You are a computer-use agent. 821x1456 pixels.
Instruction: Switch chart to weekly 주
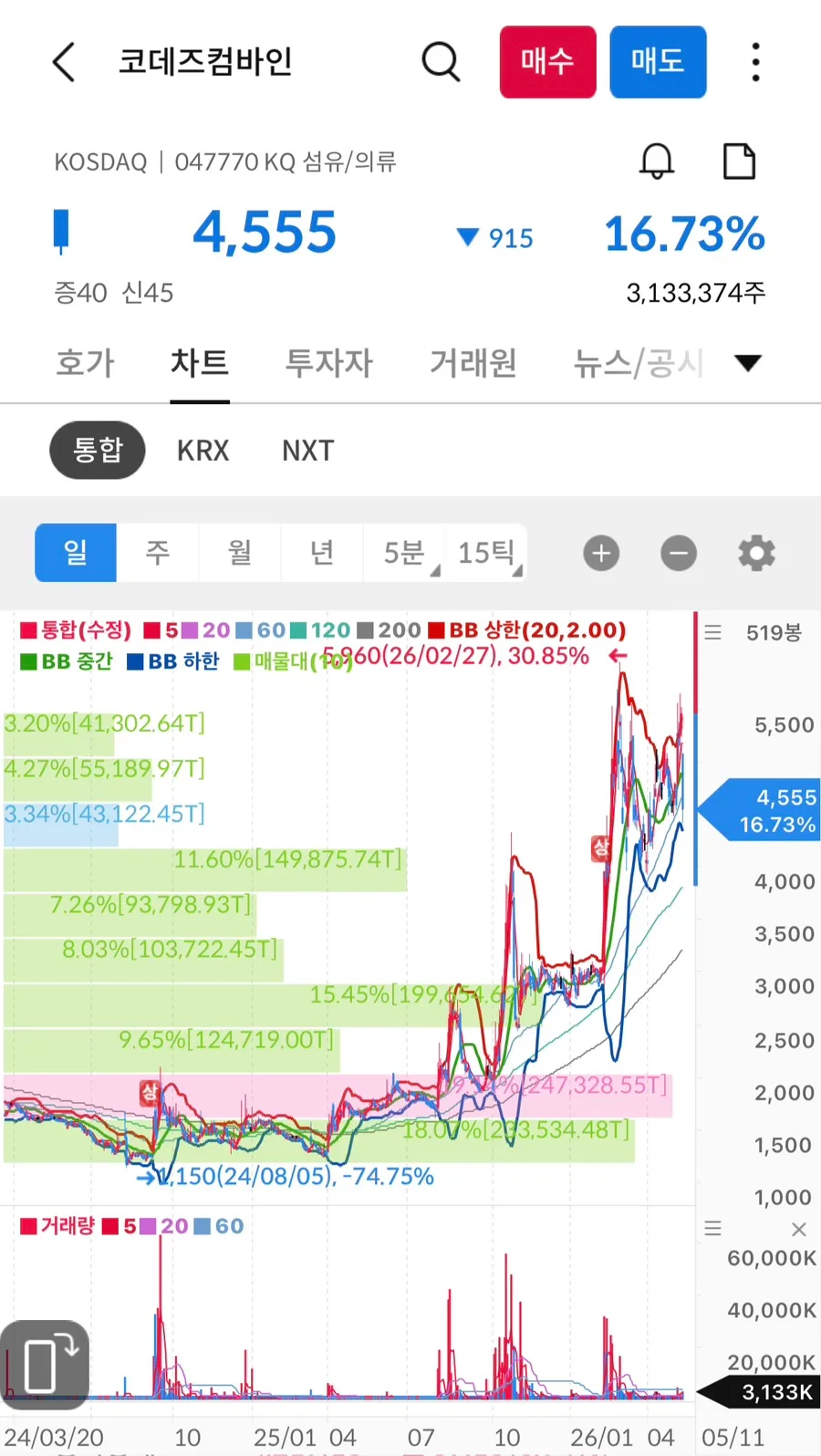158,553
